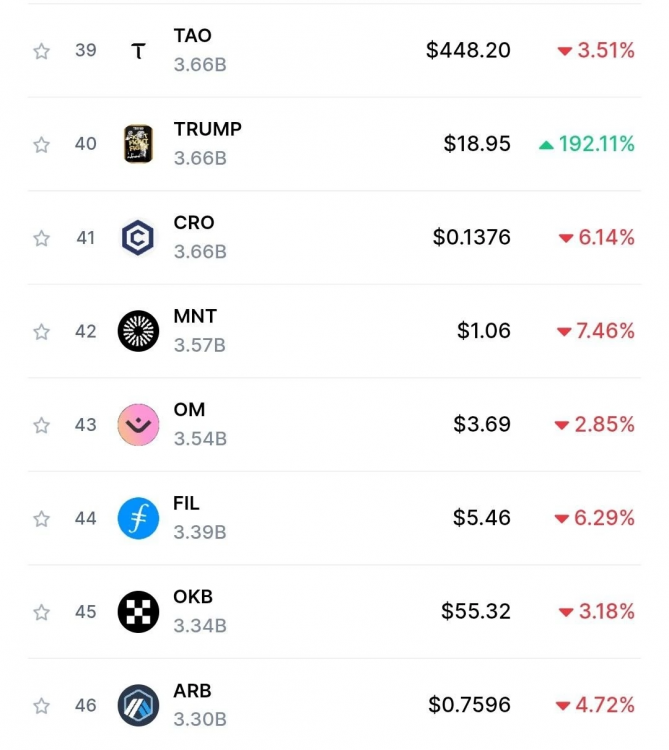Favorite CRO using its star icon
The image size is (669, 750).
click(x=41, y=238)
